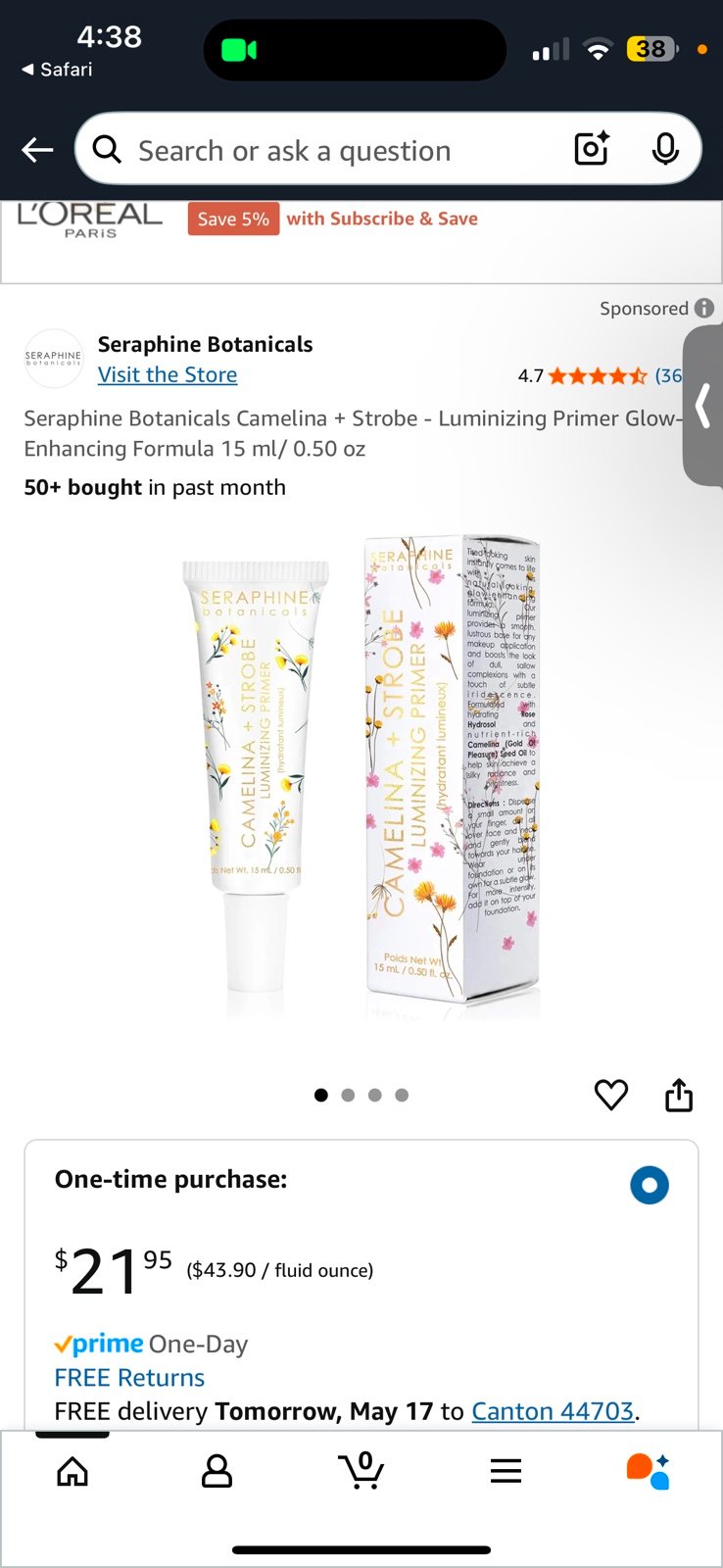Image resolution: width=723 pixels, height=1568 pixels.
Task: Return to Safari from status bar
Action: pos(57,70)
